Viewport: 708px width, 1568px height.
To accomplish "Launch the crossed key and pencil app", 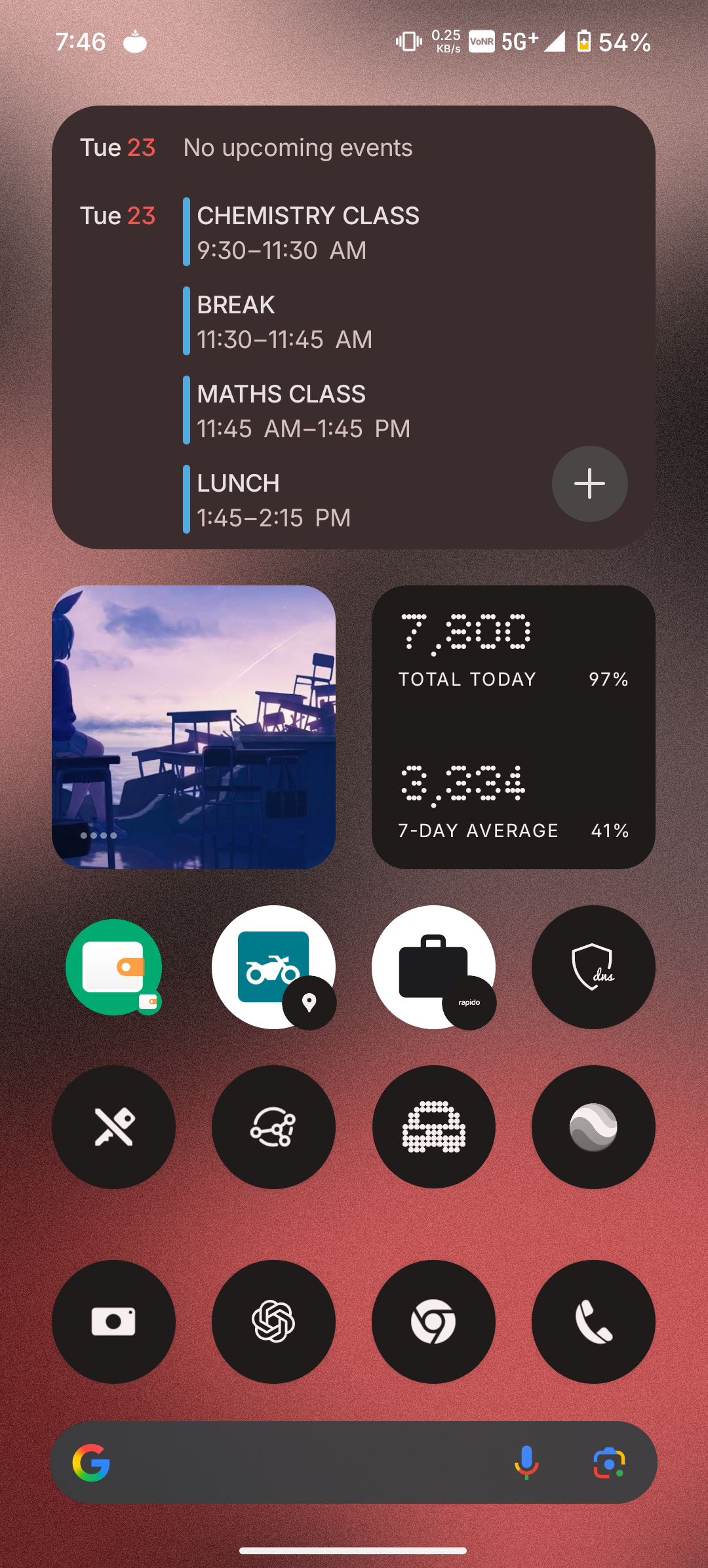I will [x=114, y=1127].
